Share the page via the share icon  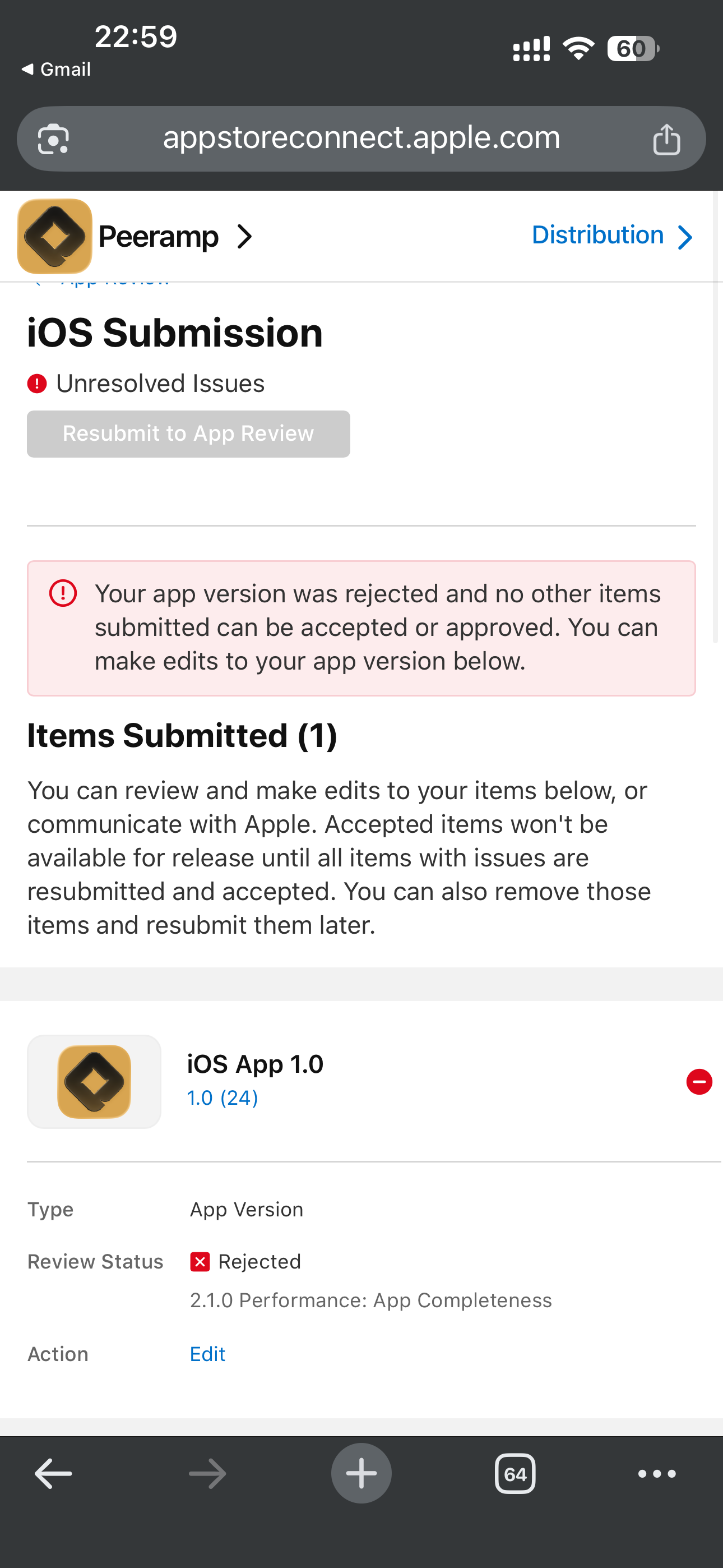(666, 140)
